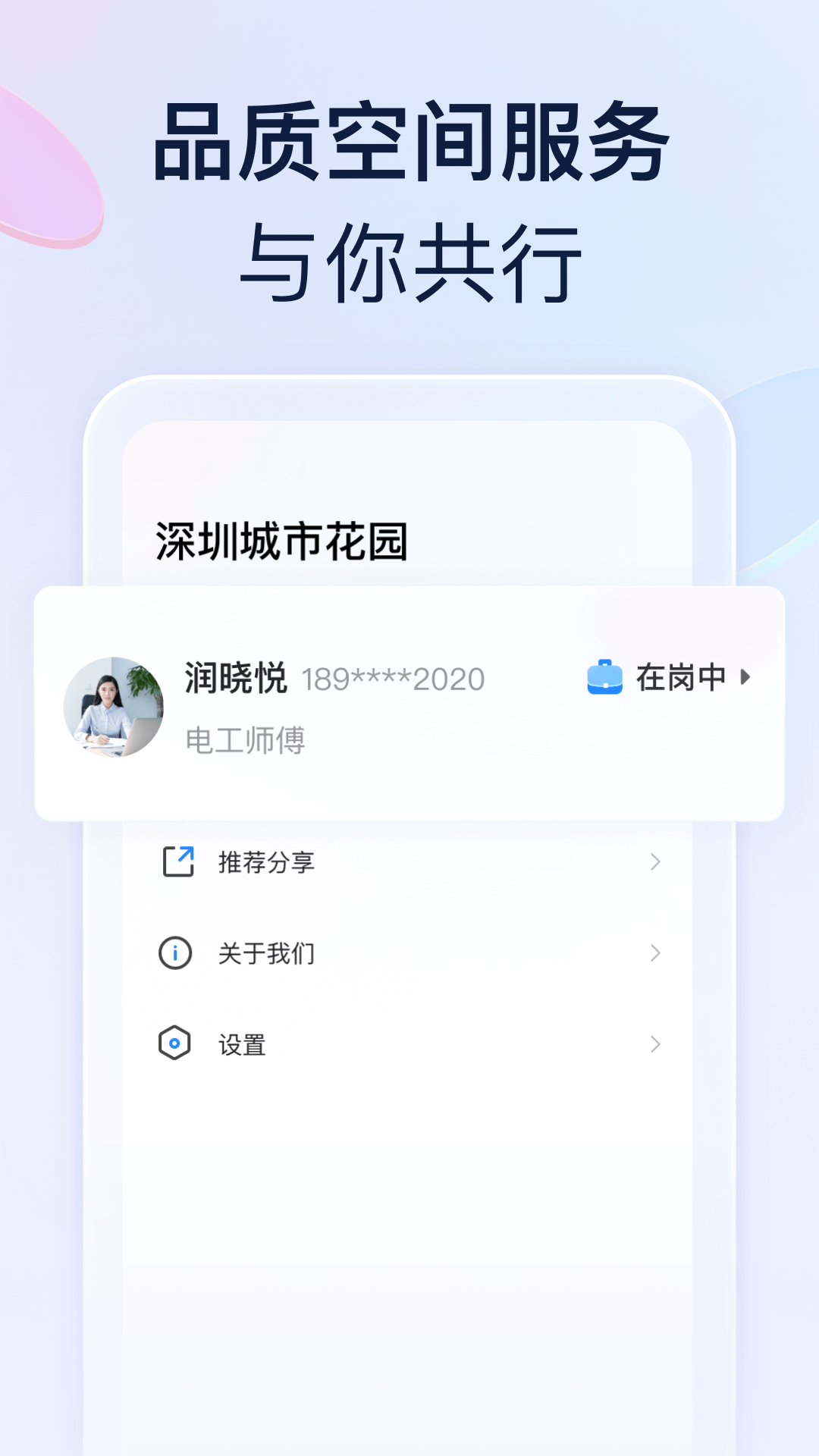Click the 推荐分享 recommendation link
819x1456 pixels.
pos(265,861)
